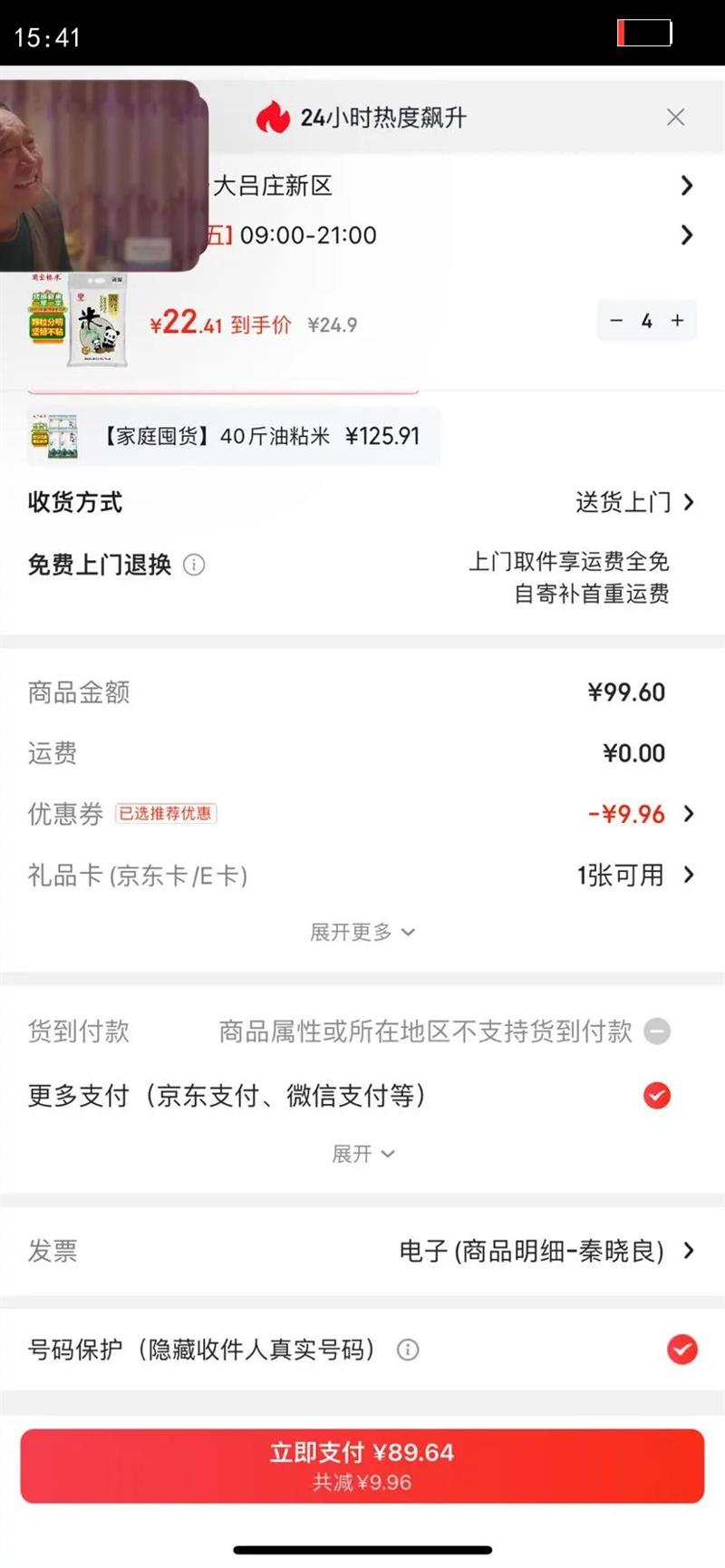725x1568 pixels.
Task: Click the chevron on the 优惠券 row
Action: tap(691, 814)
